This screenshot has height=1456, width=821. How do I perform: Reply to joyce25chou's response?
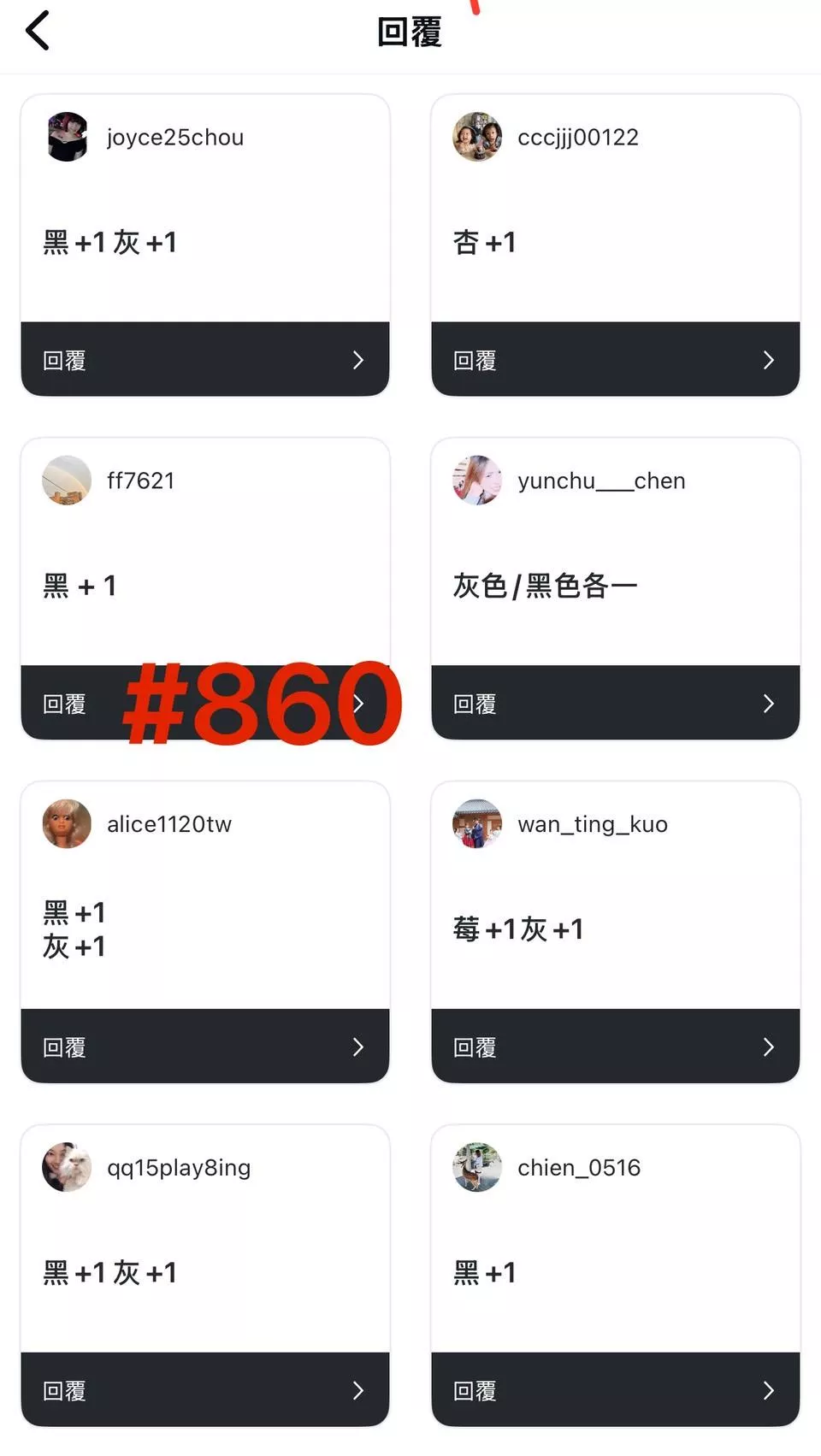tap(204, 360)
